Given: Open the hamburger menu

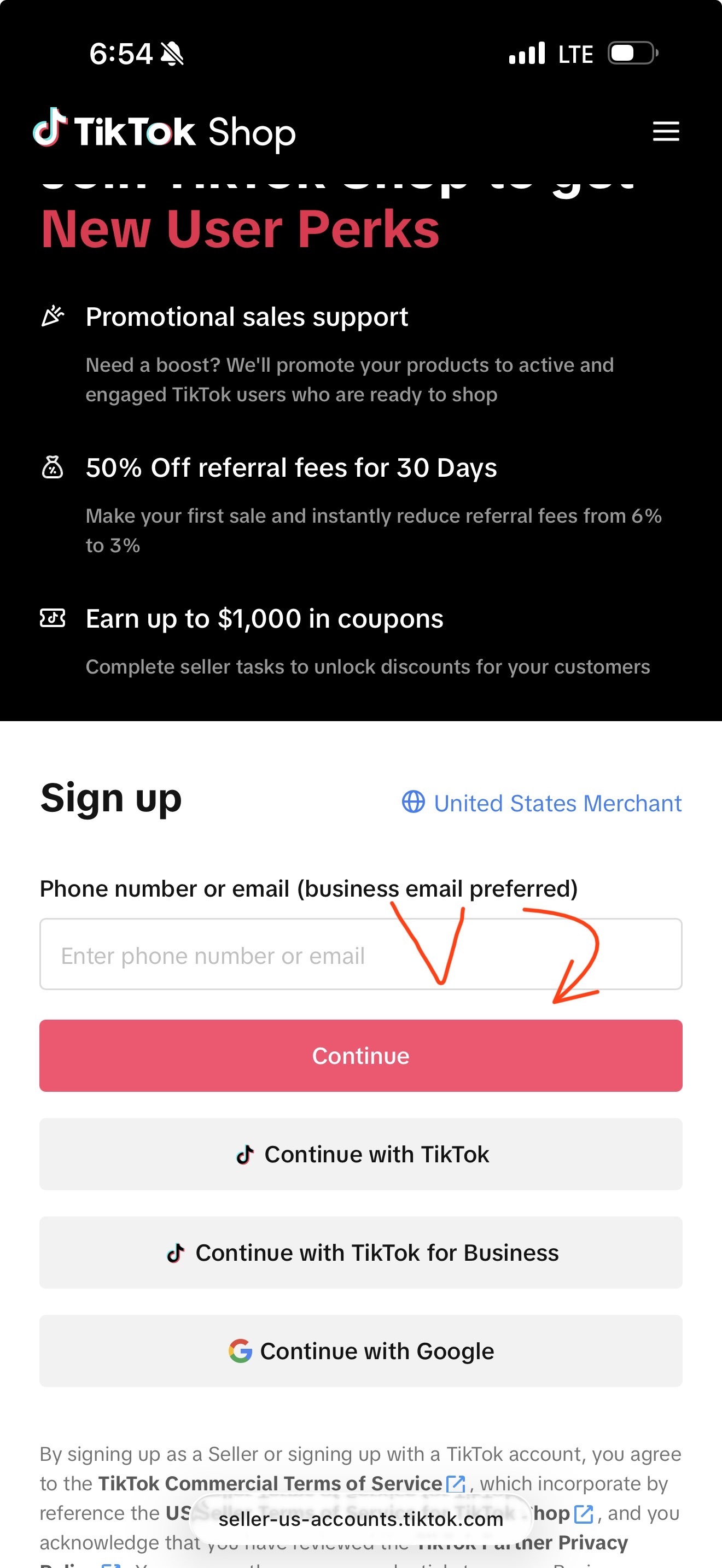Looking at the screenshot, I should 665,131.
